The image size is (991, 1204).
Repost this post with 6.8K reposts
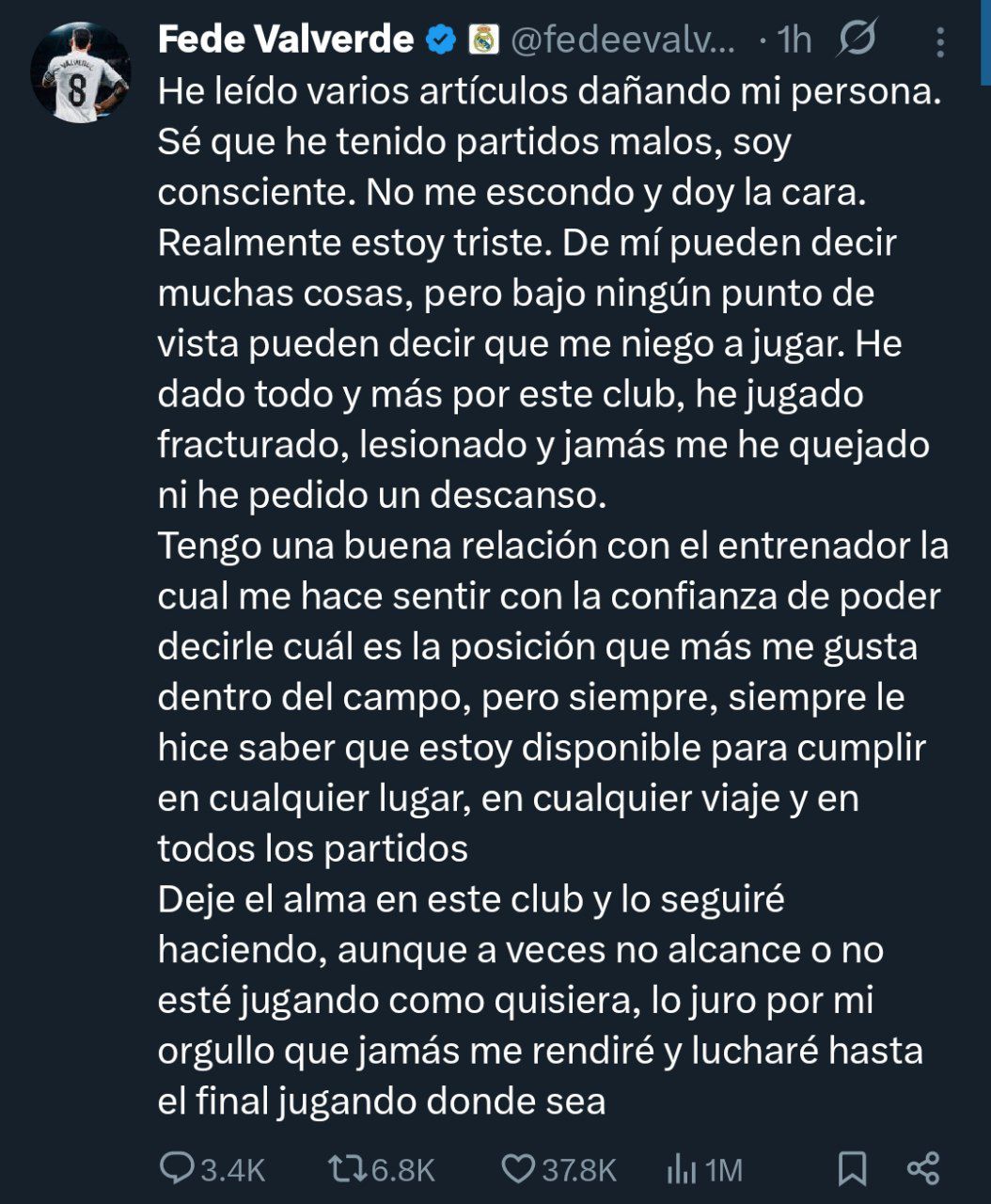[345, 1168]
